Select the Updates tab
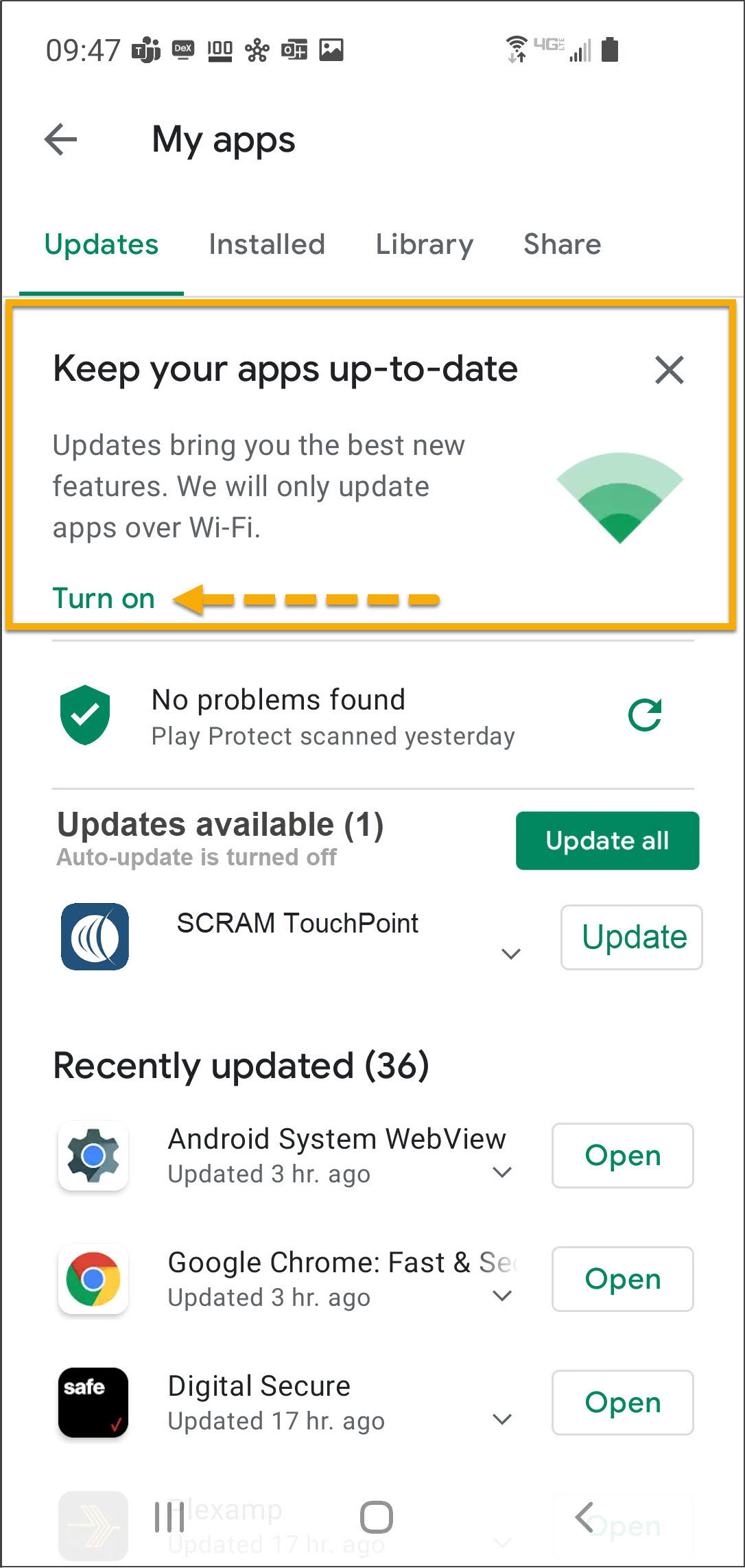 click(102, 244)
